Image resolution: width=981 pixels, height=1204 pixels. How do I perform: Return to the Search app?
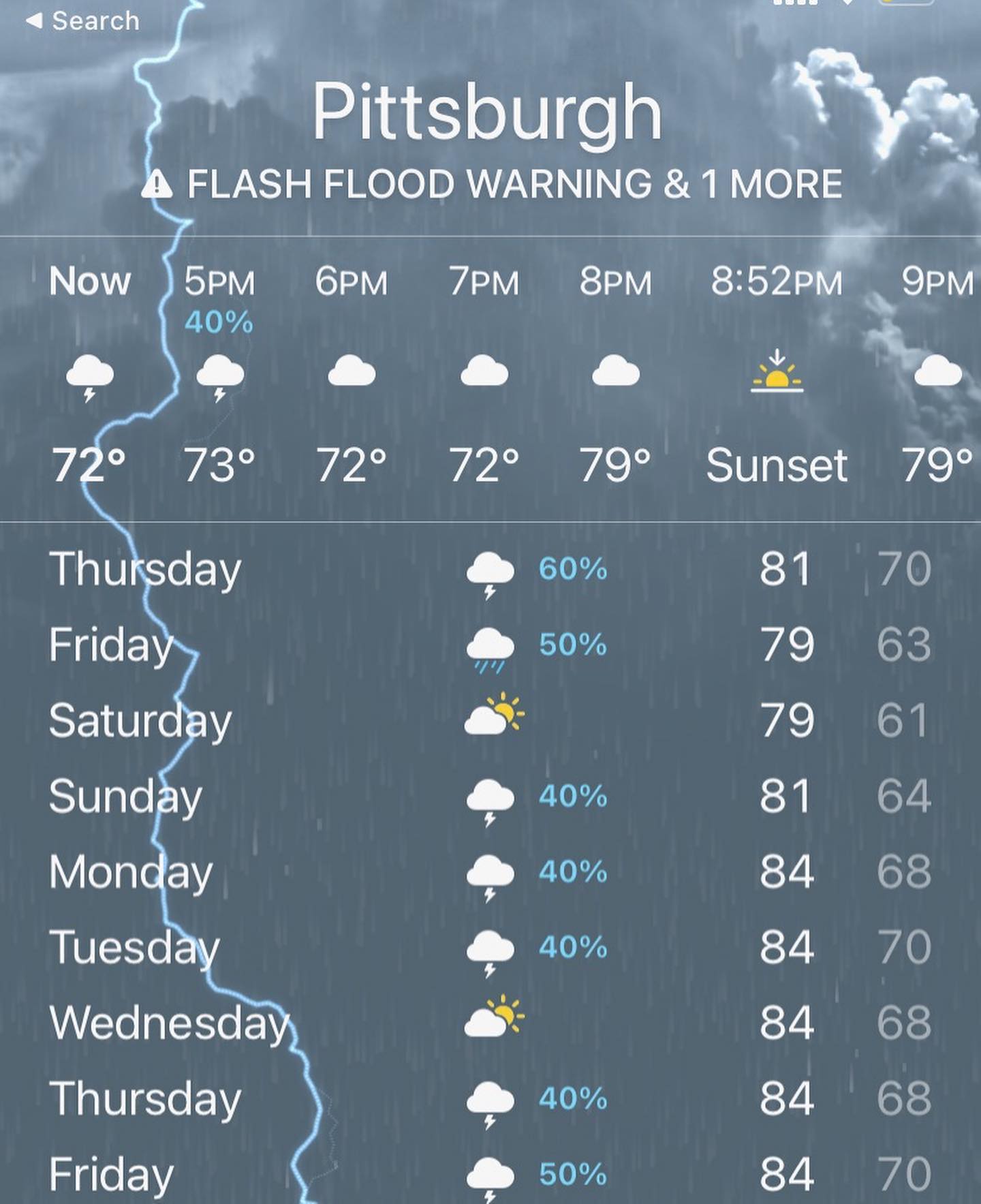click(x=82, y=20)
